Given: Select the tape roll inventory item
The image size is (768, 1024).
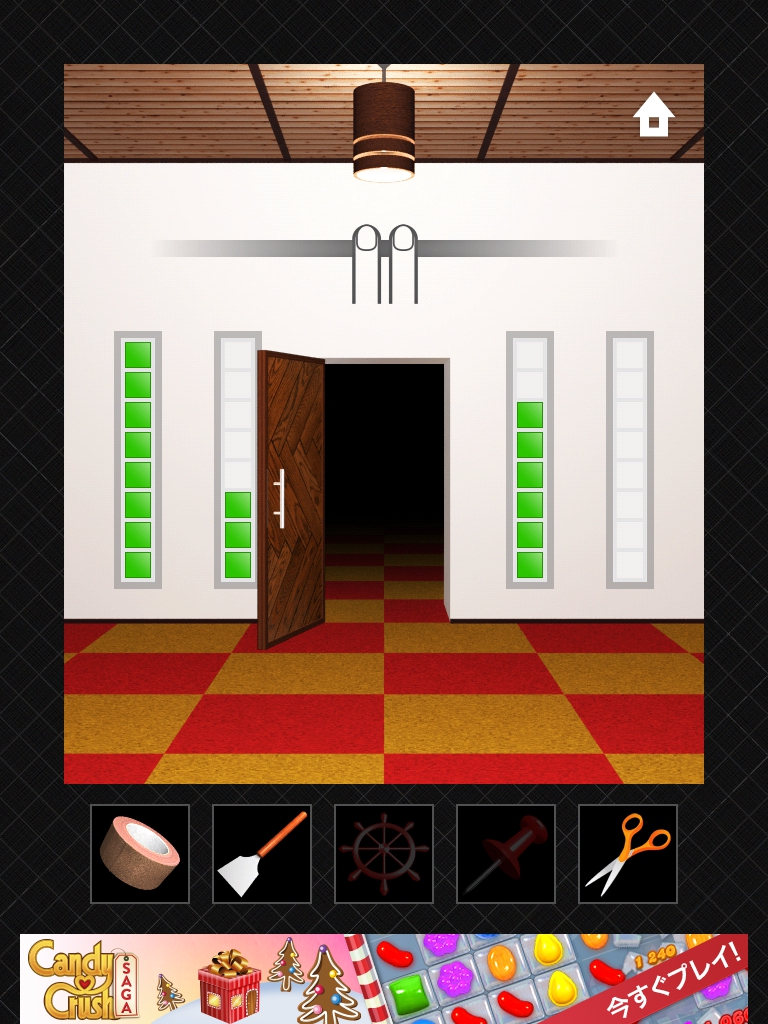Looking at the screenshot, I should [140, 854].
